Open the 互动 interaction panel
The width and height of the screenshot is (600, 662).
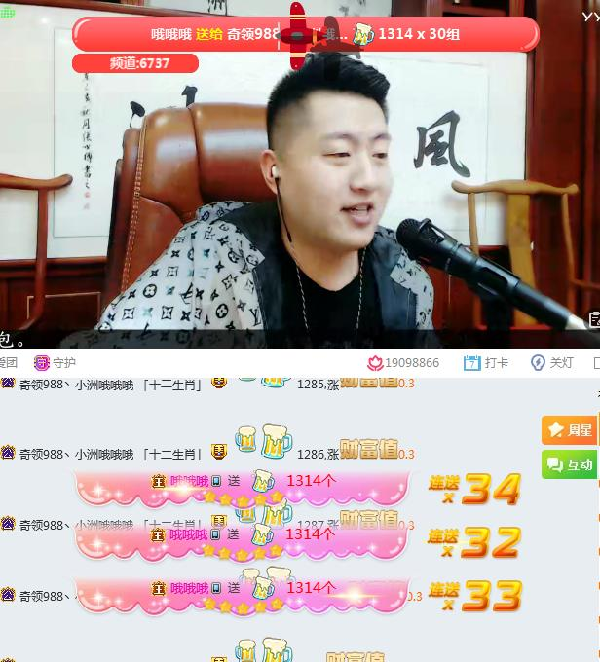(x=569, y=465)
